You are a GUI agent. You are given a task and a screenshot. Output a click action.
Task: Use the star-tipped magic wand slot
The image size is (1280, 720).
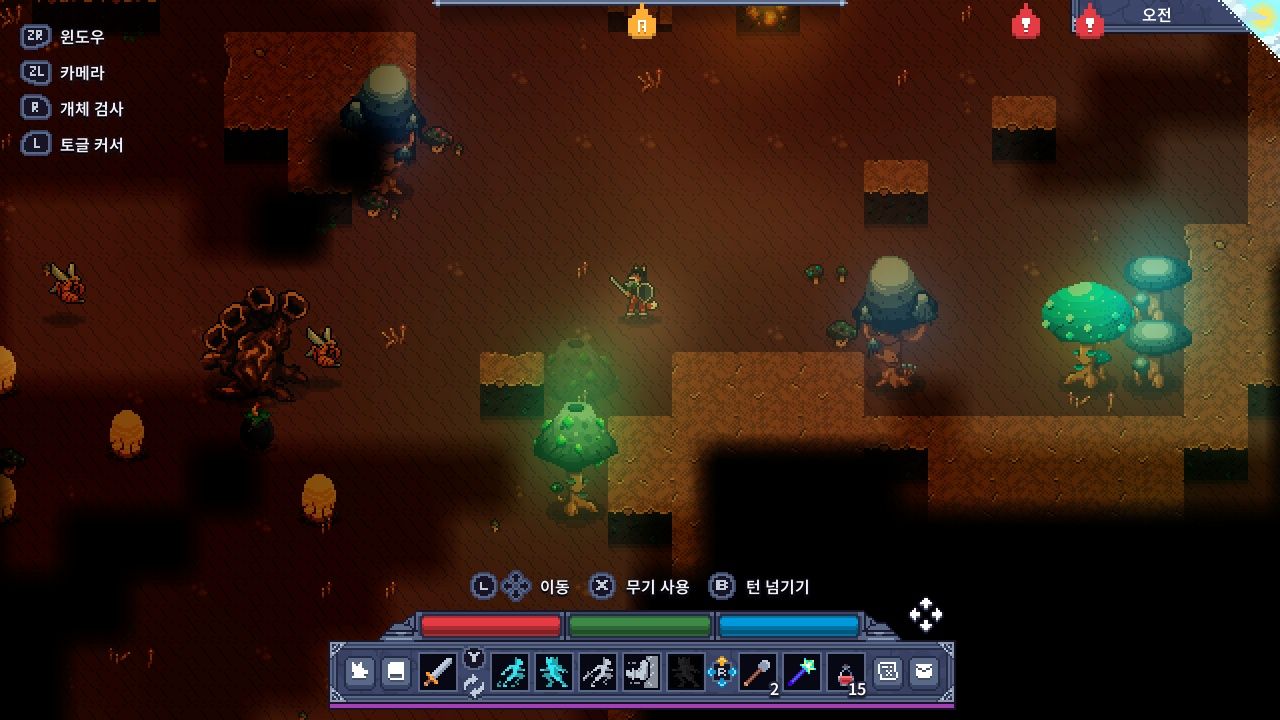(x=800, y=672)
